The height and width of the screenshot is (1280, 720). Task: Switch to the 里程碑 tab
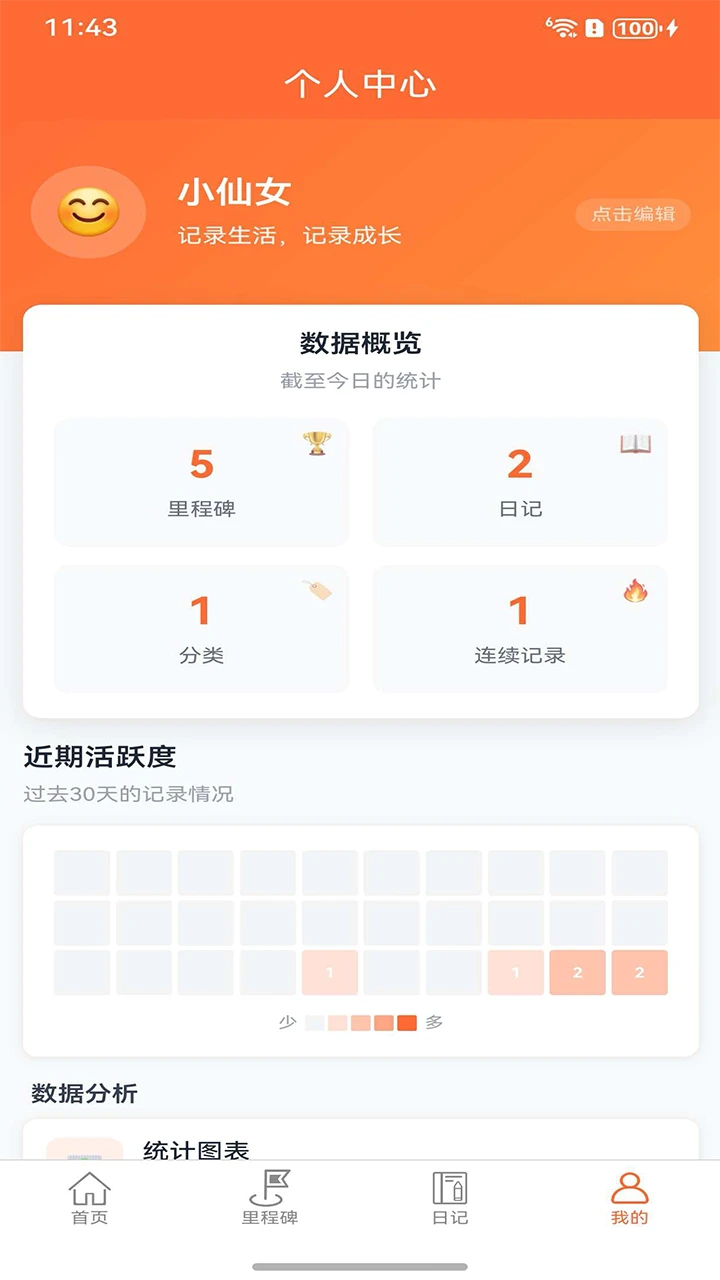point(270,1198)
